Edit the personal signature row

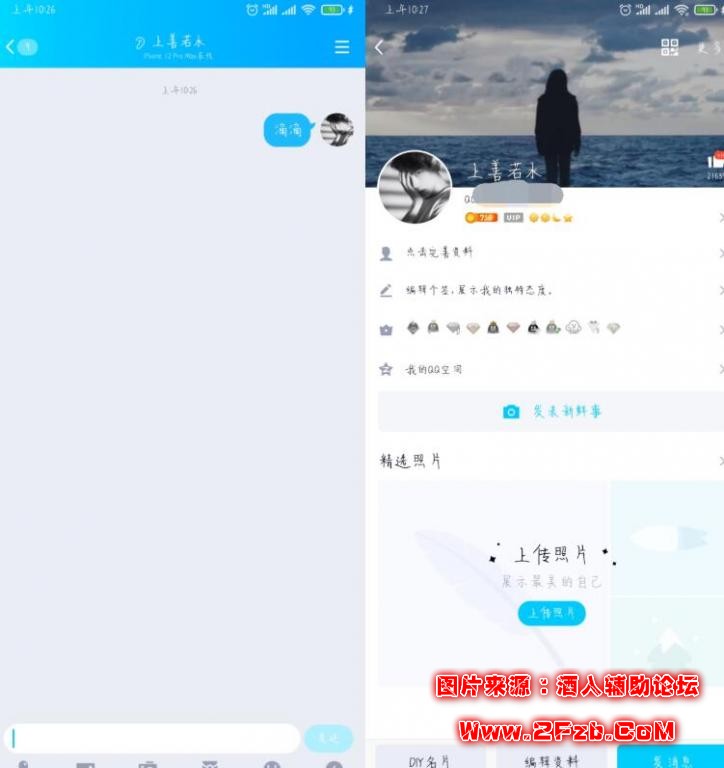point(548,291)
